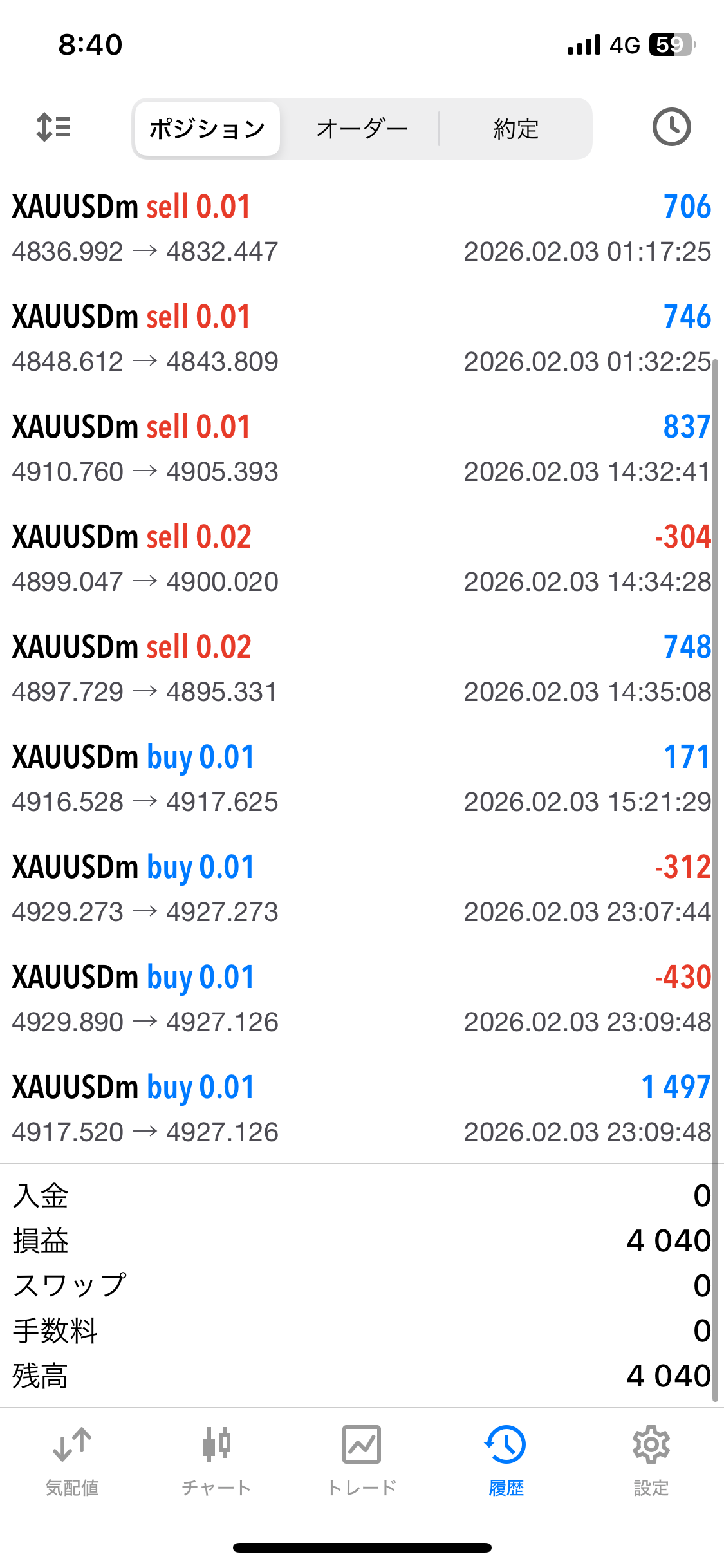Open the 設定 tab

[651, 1460]
